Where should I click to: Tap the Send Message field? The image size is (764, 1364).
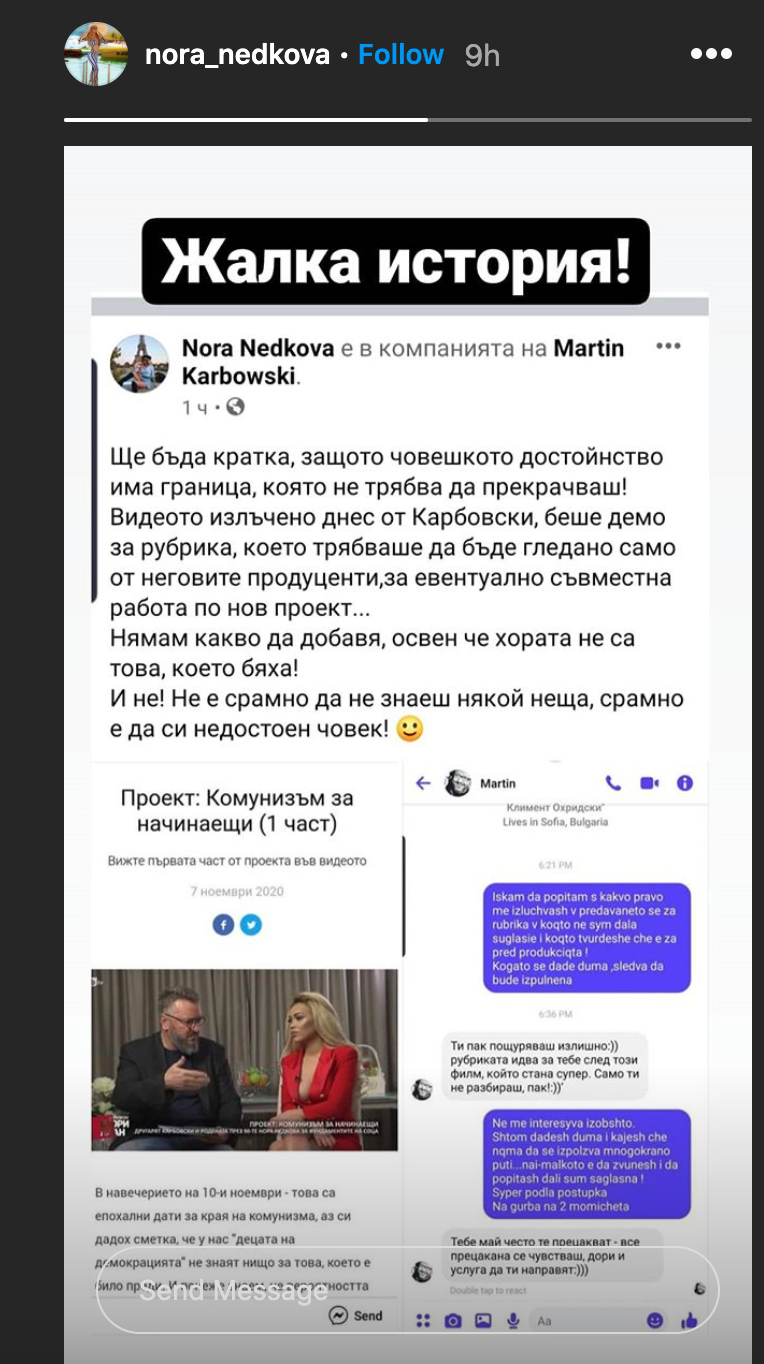coord(407,1290)
